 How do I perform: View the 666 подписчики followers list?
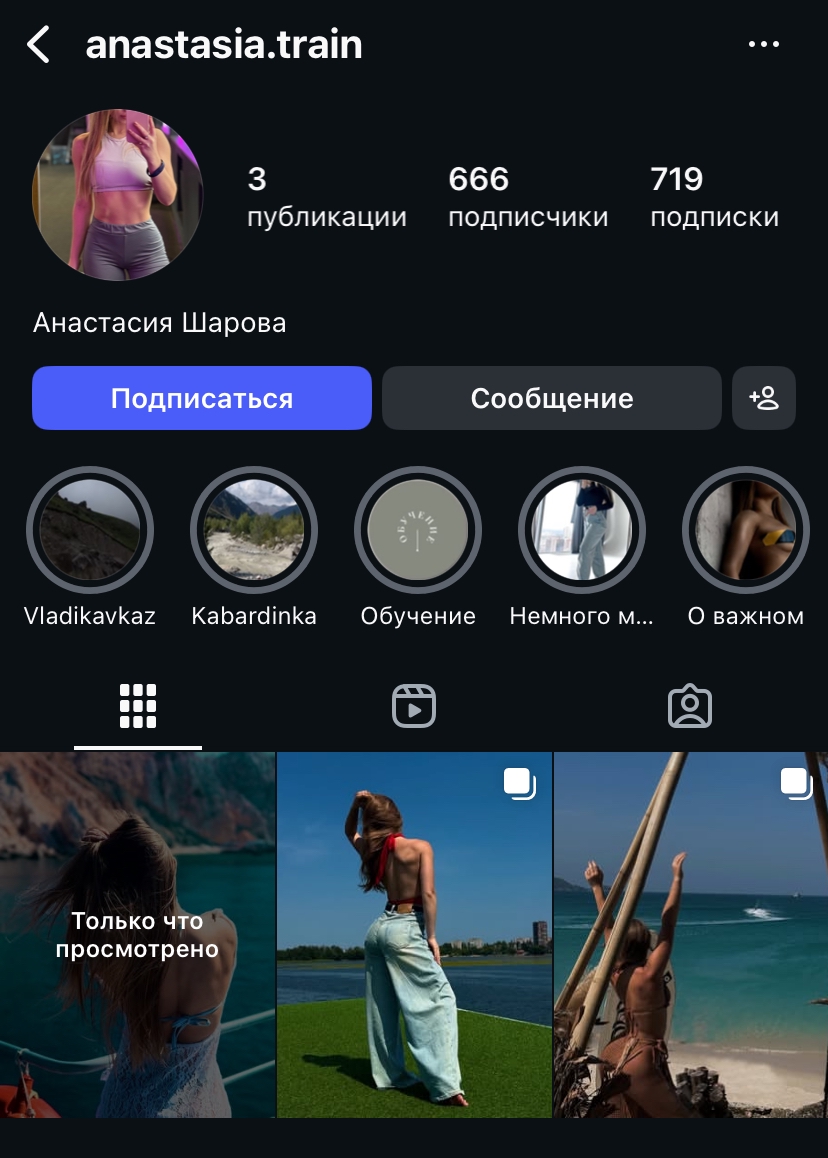527,196
